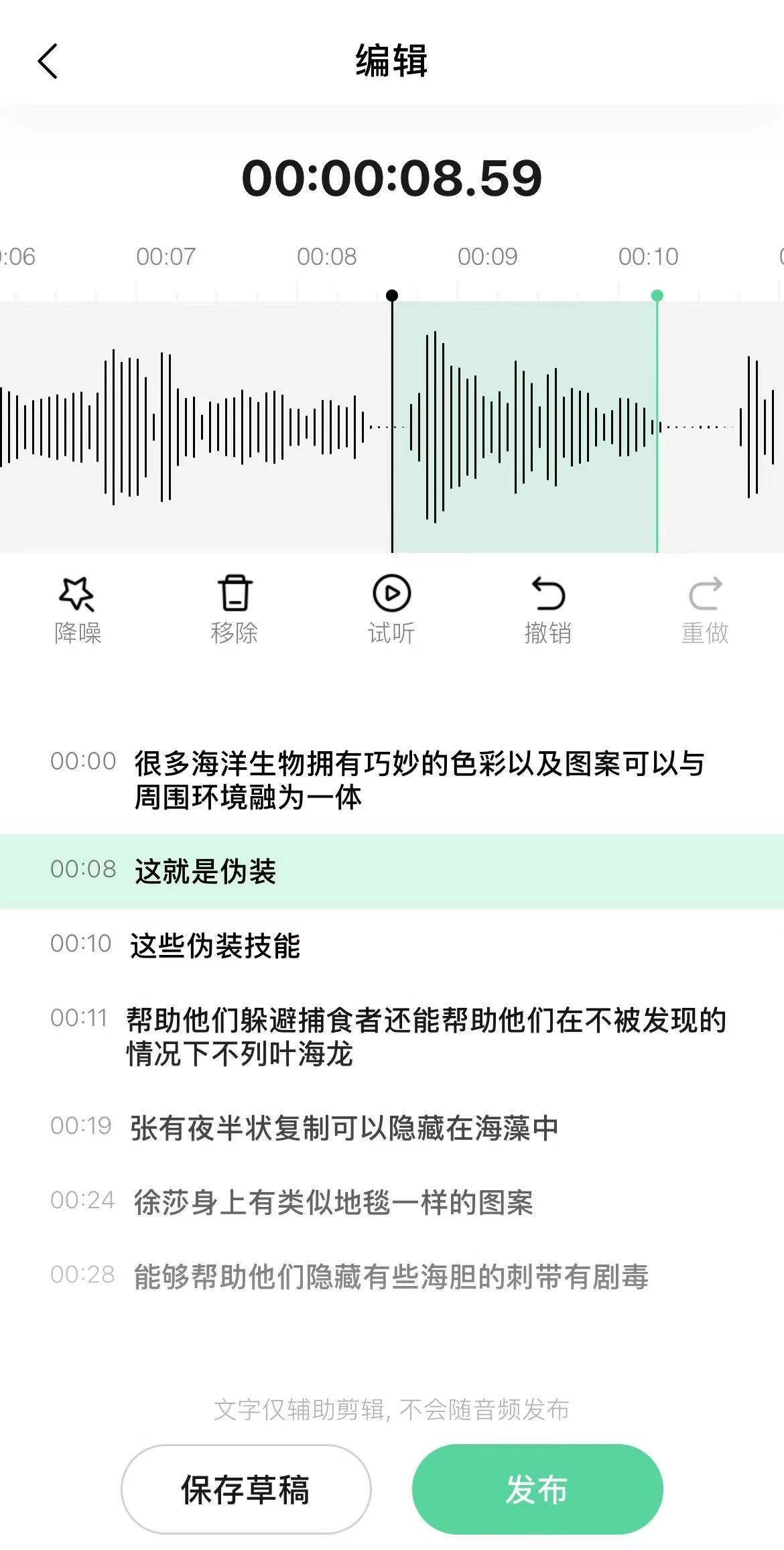Image resolution: width=784 pixels, height=1550 pixels.
Task: Tap 移除 to delete the selected clip
Action: (234, 608)
